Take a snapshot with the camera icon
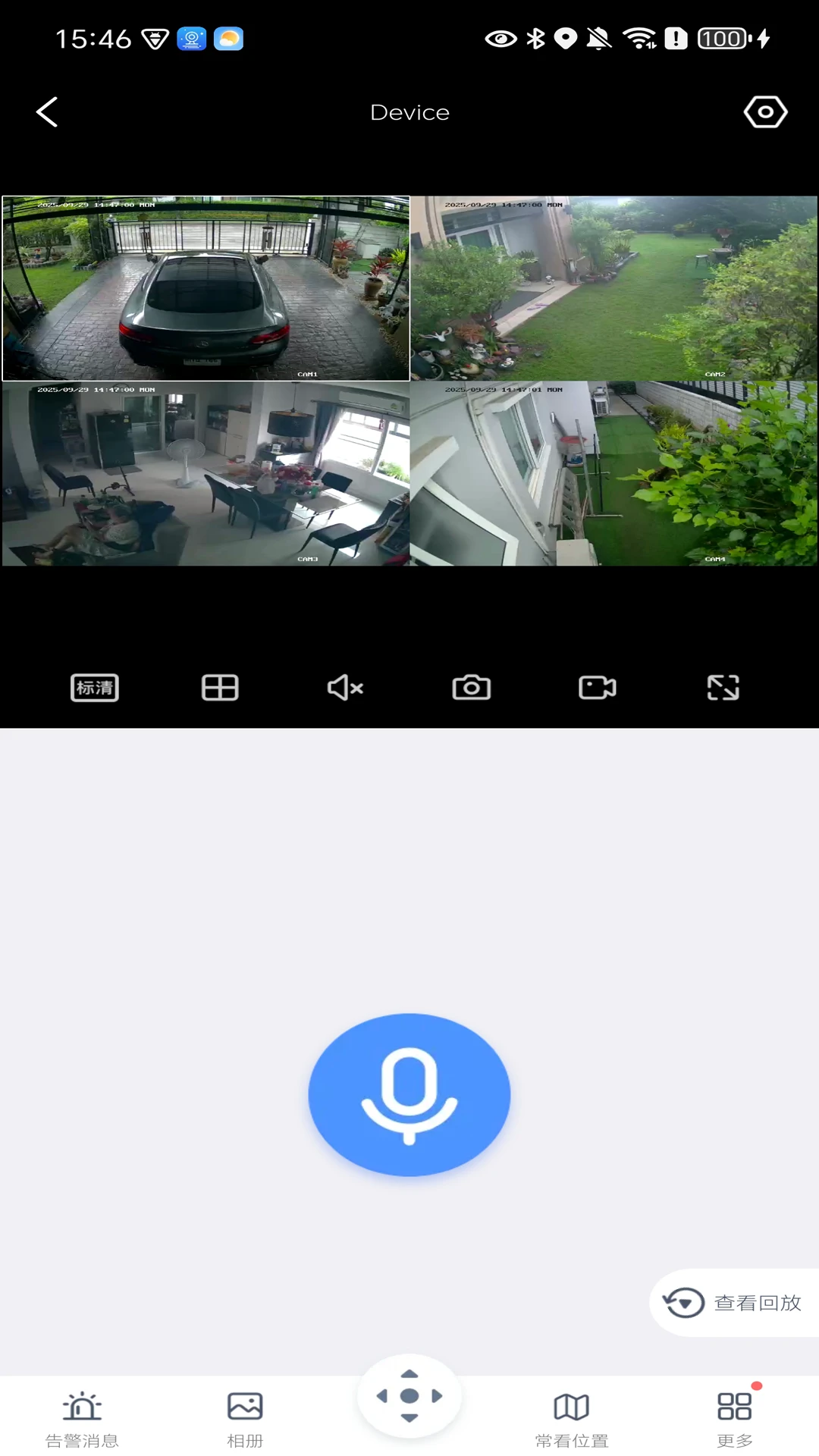 471,688
